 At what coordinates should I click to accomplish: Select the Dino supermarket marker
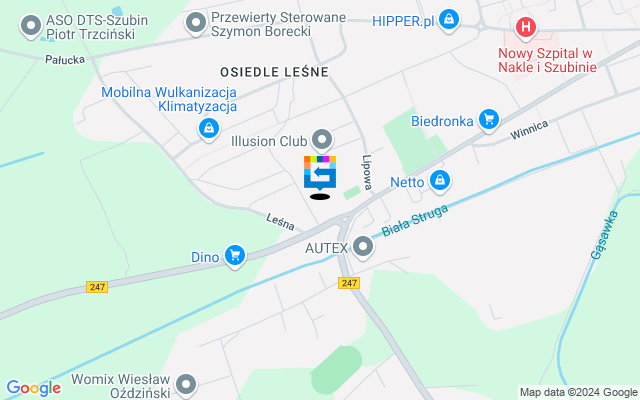point(234,257)
